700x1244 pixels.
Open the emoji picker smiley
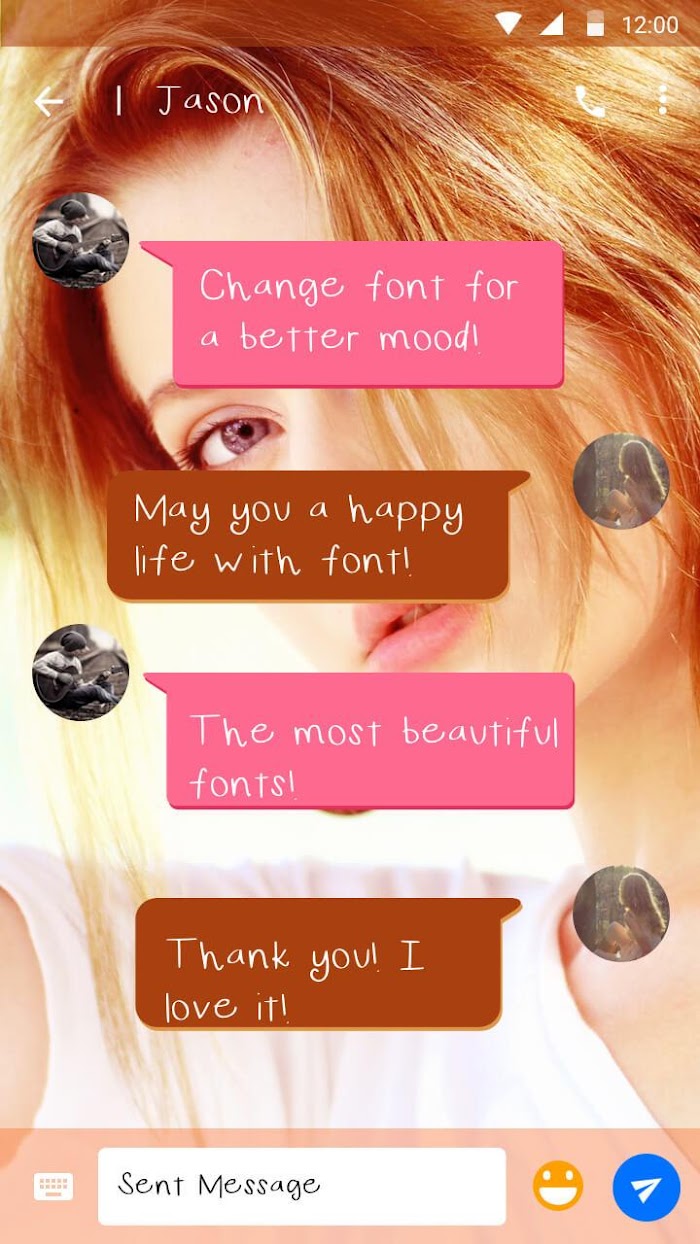point(558,1186)
